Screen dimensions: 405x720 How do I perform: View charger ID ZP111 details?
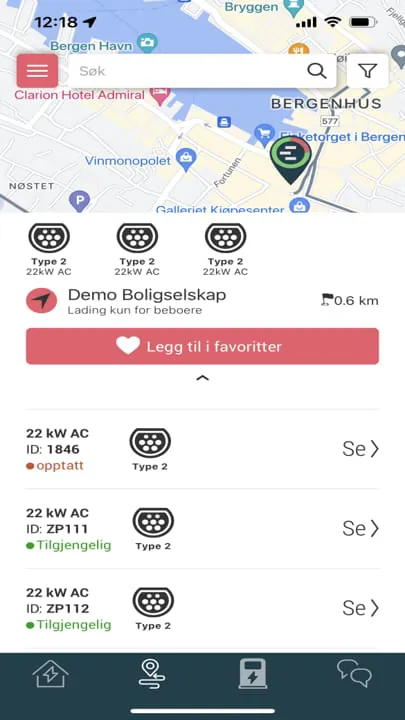coord(202,529)
